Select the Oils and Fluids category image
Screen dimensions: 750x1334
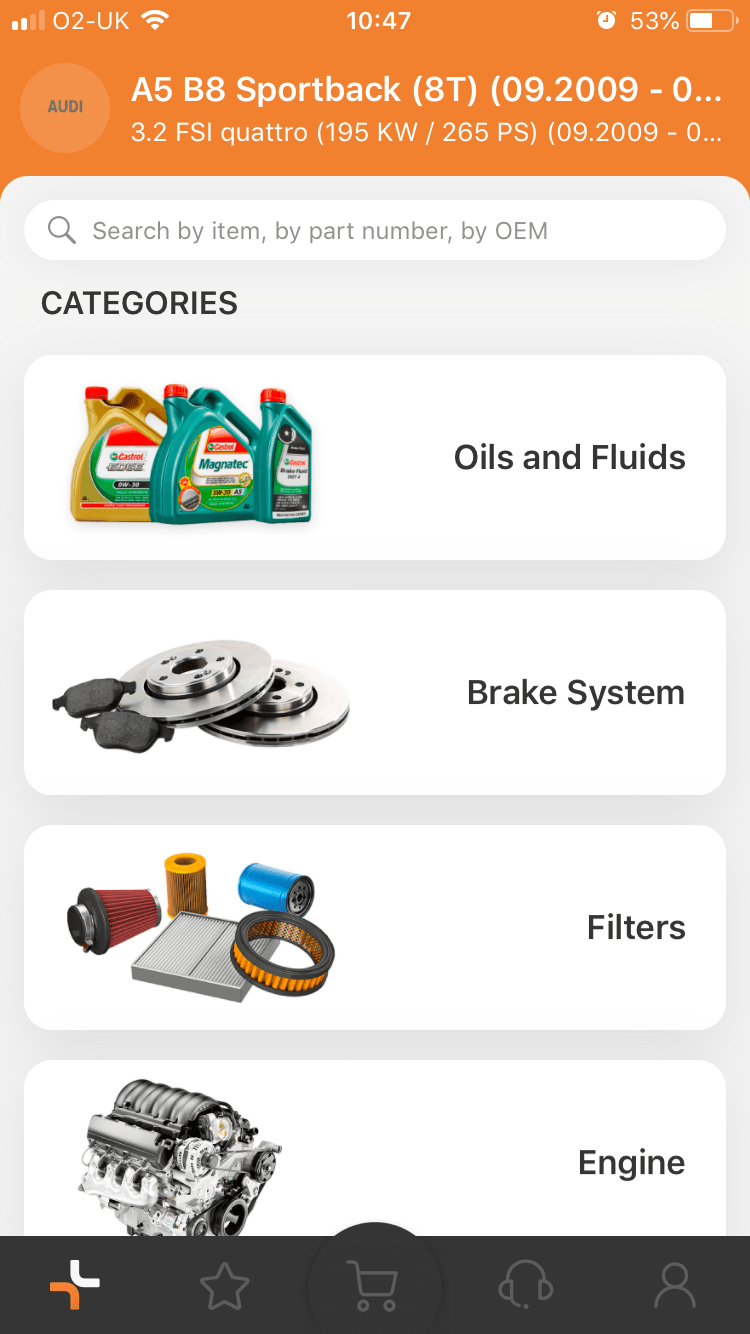[x=190, y=456]
